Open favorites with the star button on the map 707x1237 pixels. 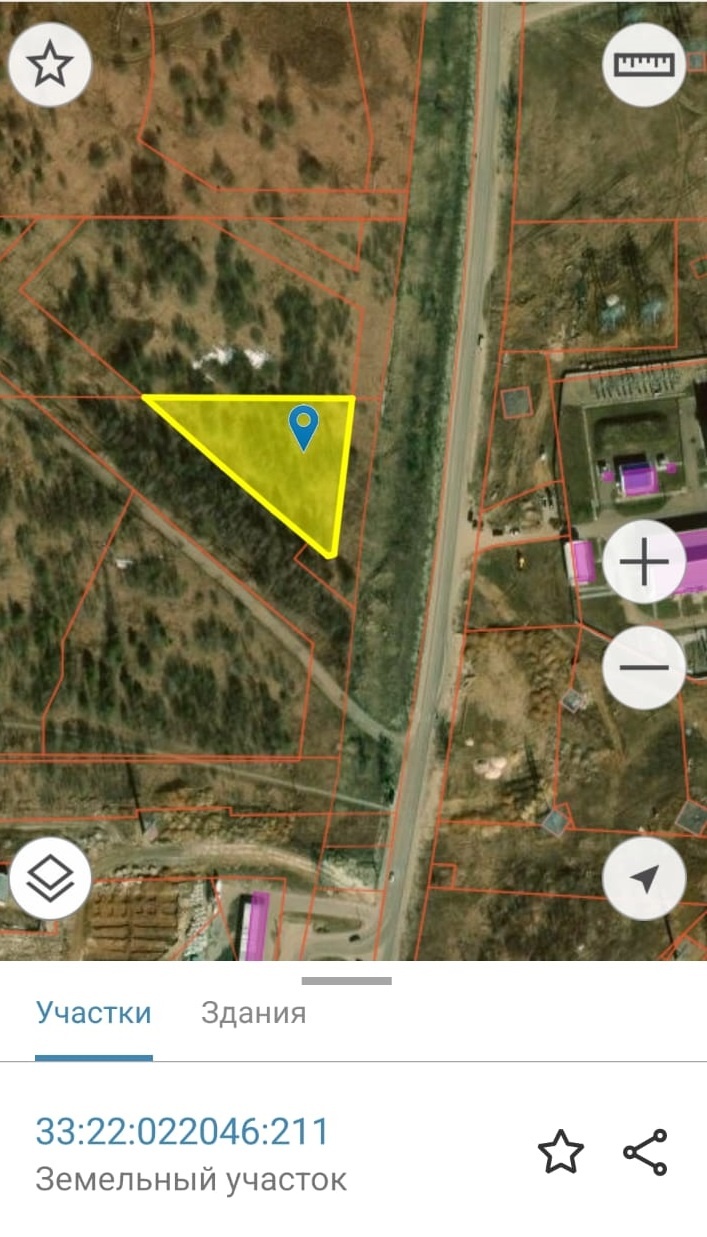[x=49, y=65]
